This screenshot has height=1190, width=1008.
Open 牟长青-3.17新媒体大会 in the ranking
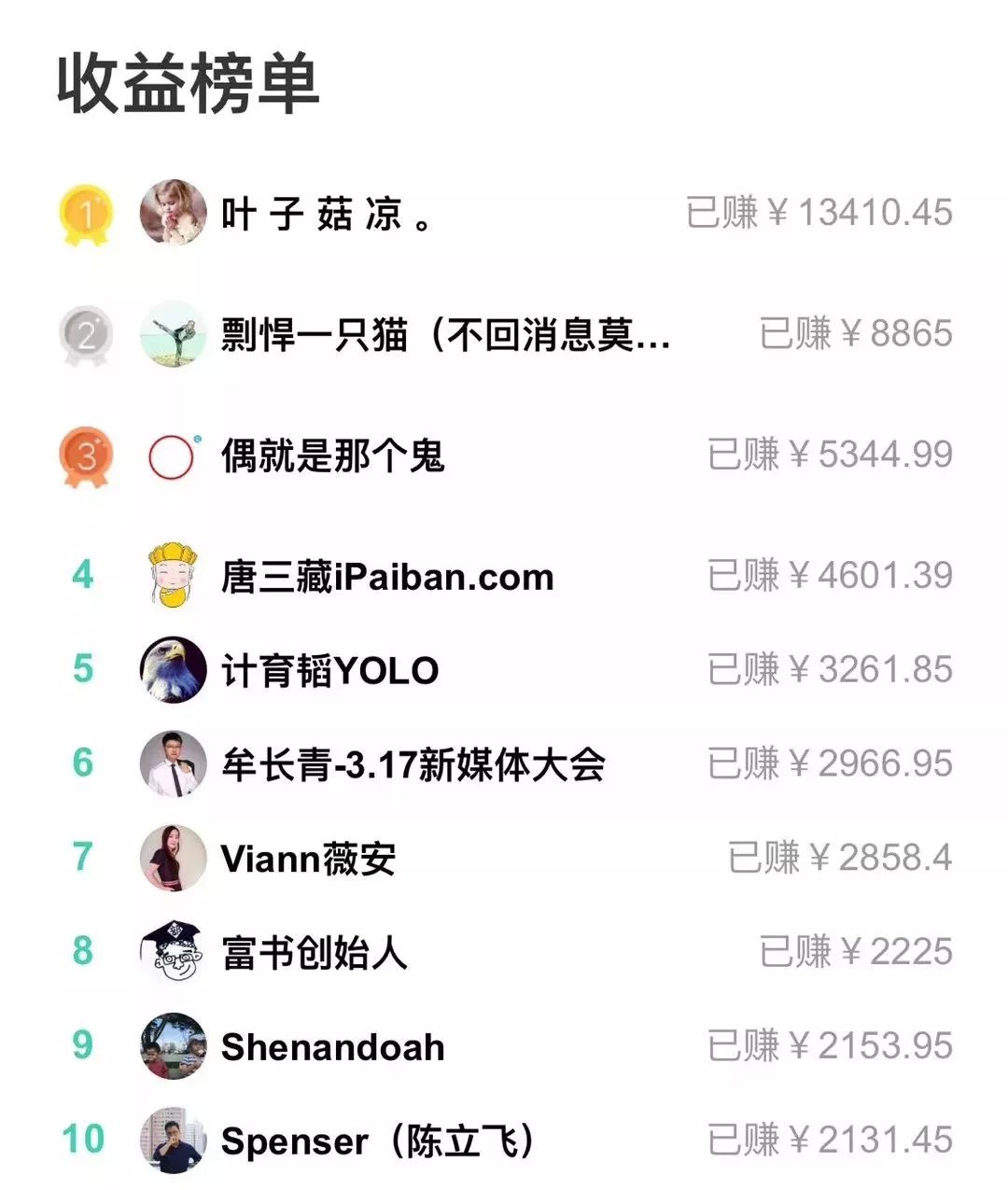[413, 764]
